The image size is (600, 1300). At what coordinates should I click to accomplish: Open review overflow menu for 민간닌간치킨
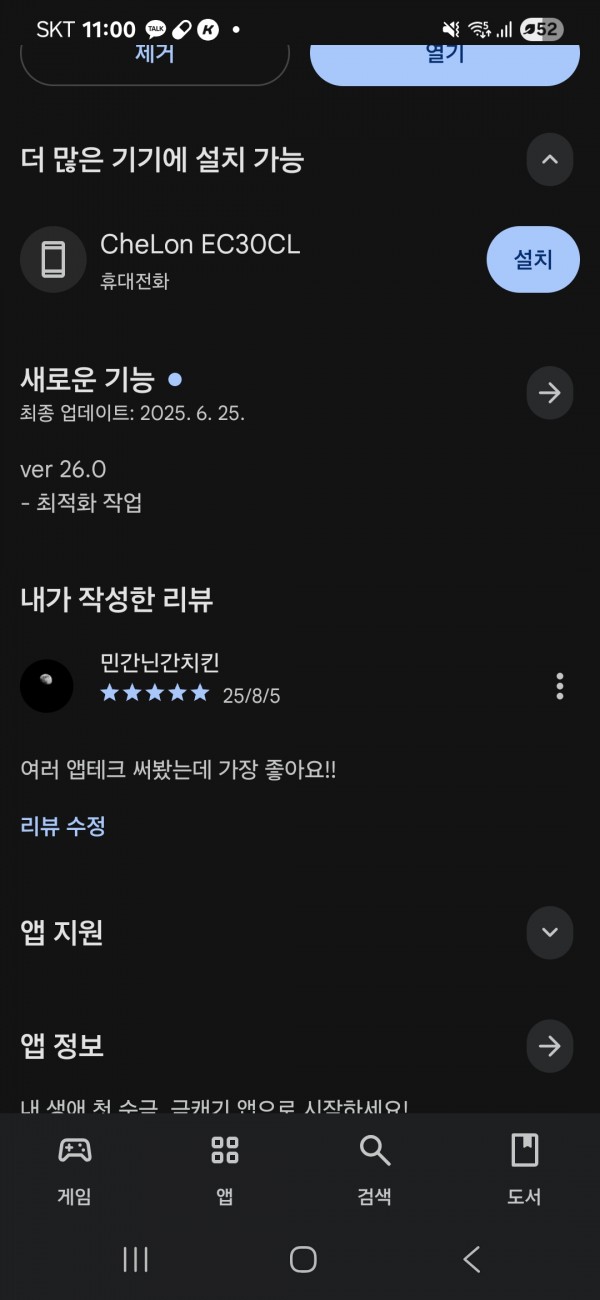[559, 686]
